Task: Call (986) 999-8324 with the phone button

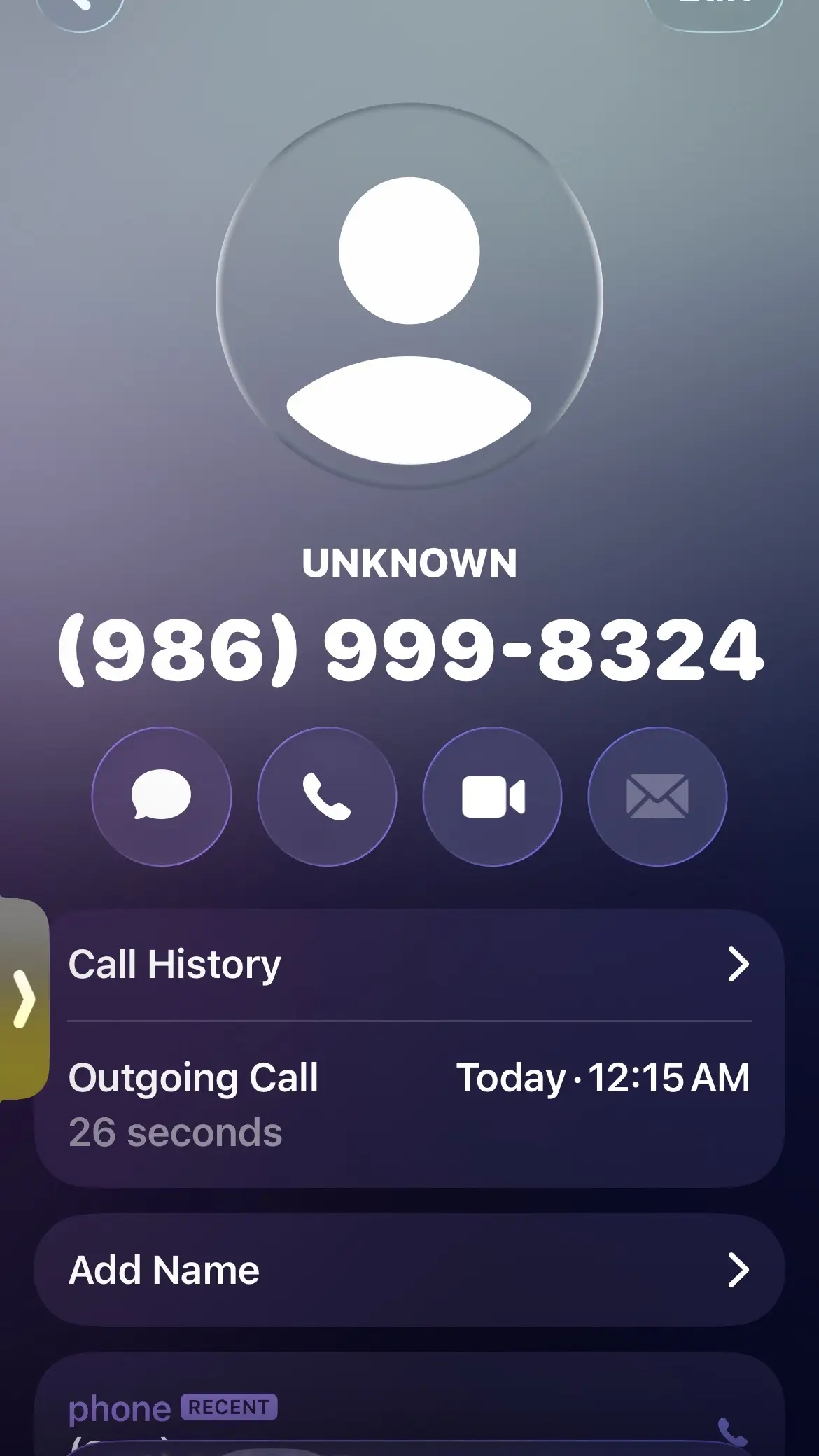Action: click(327, 797)
